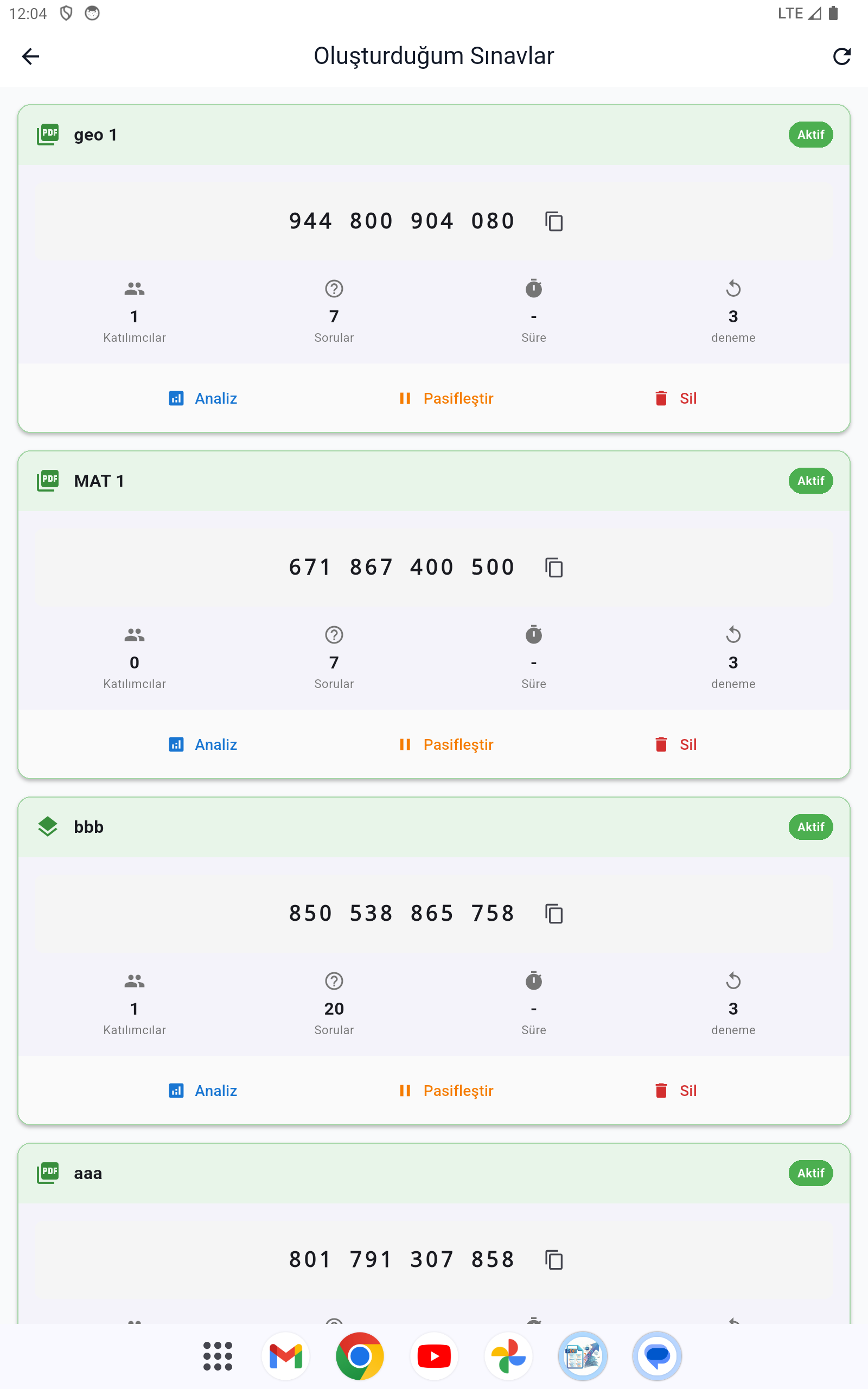The height and width of the screenshot is (1389, 868).
Task: Copy the bbb exam code
Action: pos(553,914)
